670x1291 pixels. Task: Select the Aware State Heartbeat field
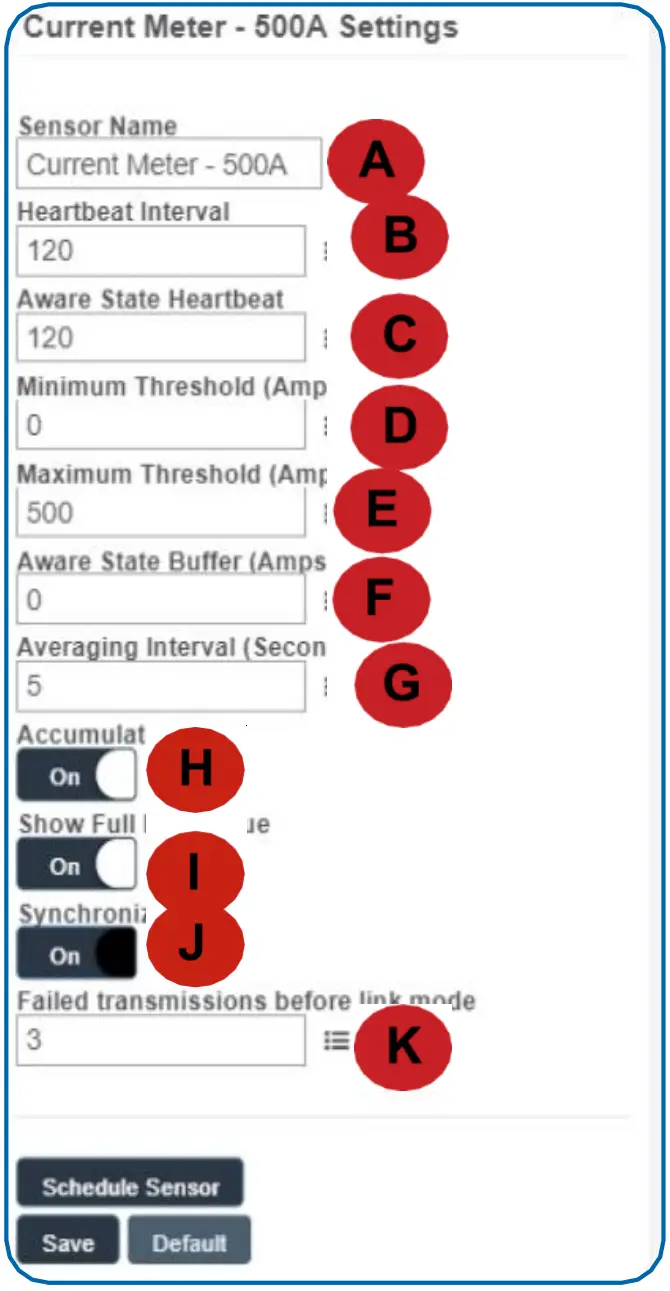tap(160, 338)
